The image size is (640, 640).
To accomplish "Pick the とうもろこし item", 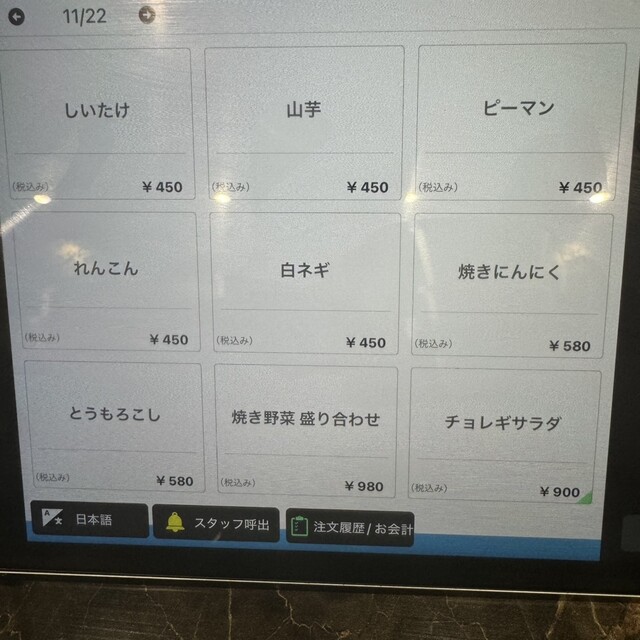I will click(115, 427).
